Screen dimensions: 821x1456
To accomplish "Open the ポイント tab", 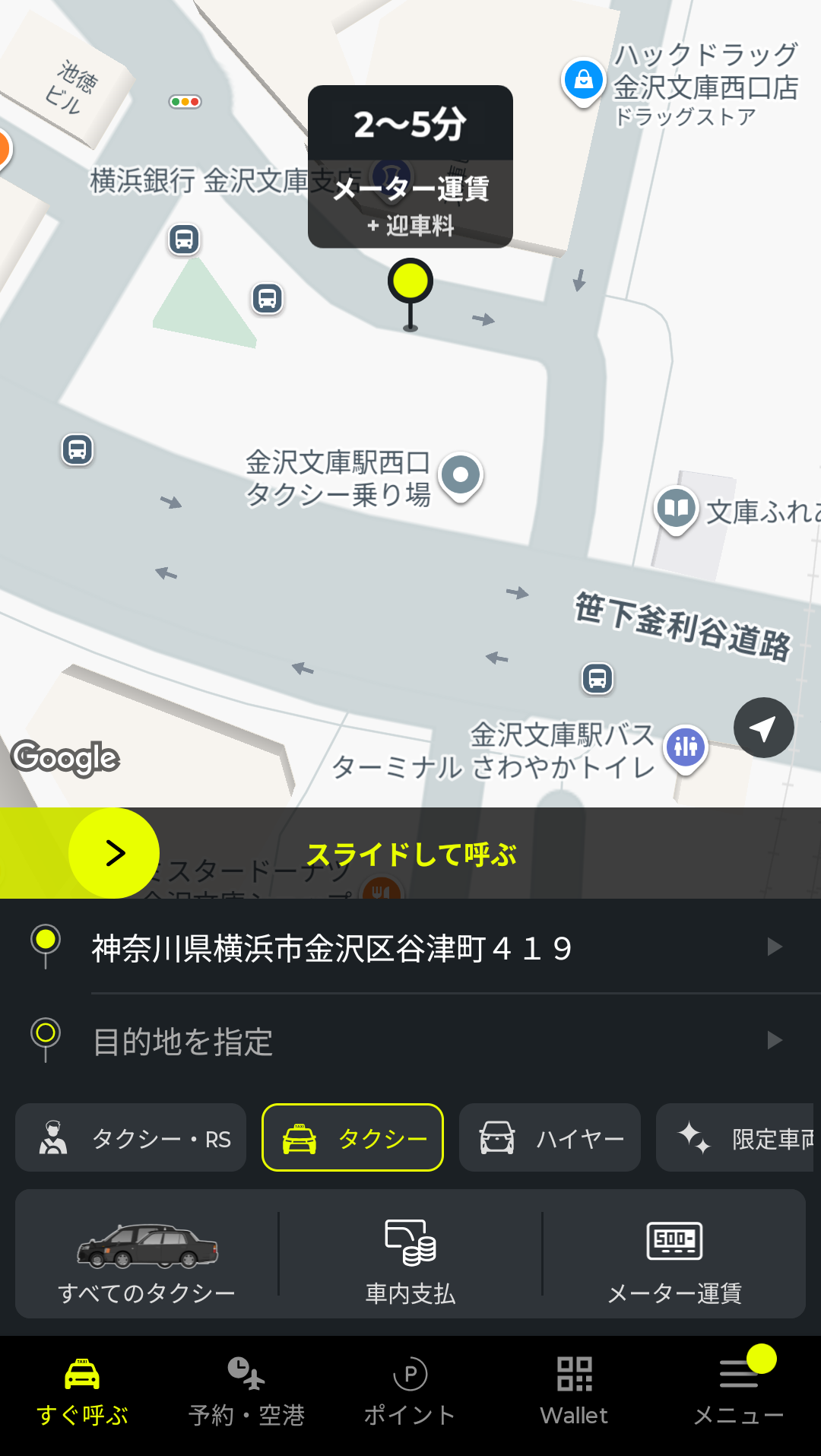I will tap(410, 1393).
